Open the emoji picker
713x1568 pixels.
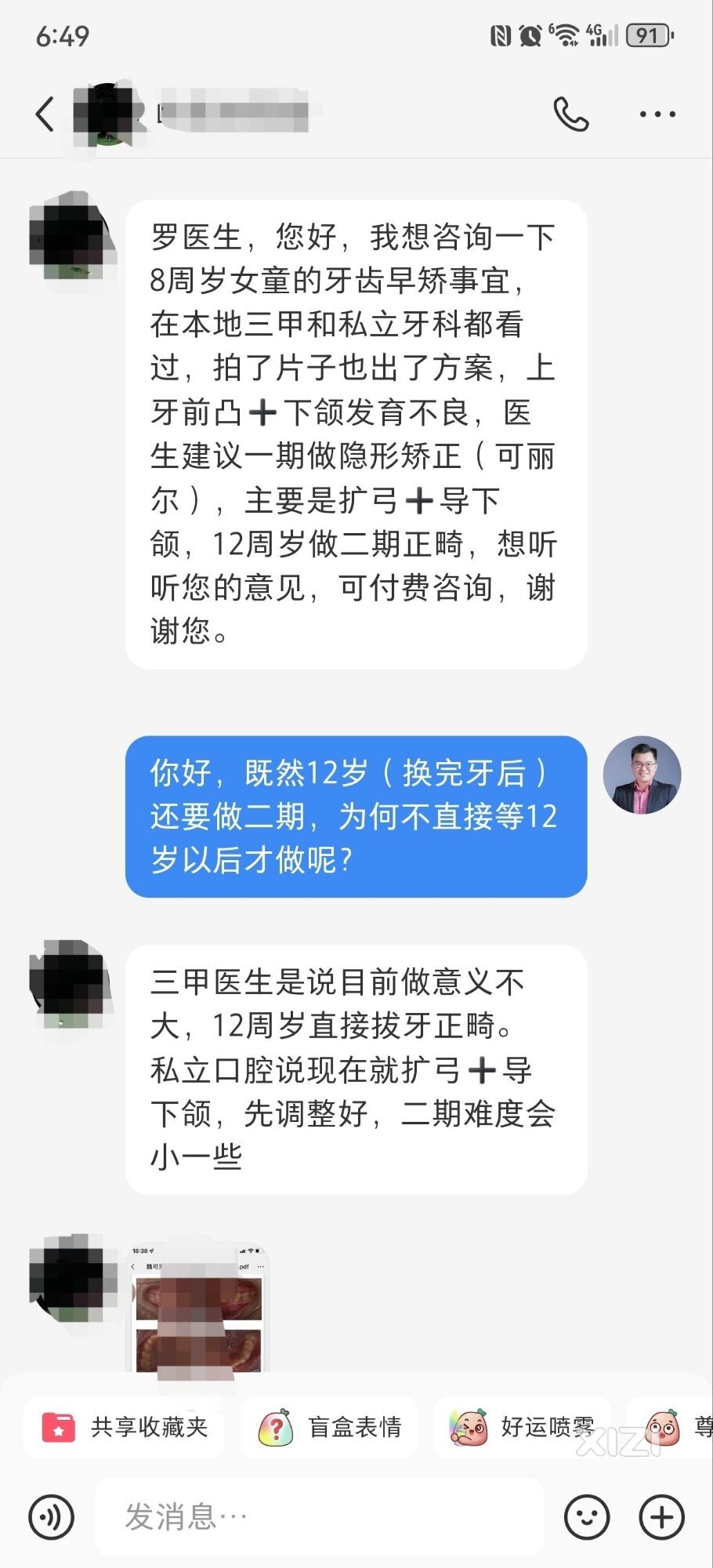pyautogui.click(x=587, y=1517)
